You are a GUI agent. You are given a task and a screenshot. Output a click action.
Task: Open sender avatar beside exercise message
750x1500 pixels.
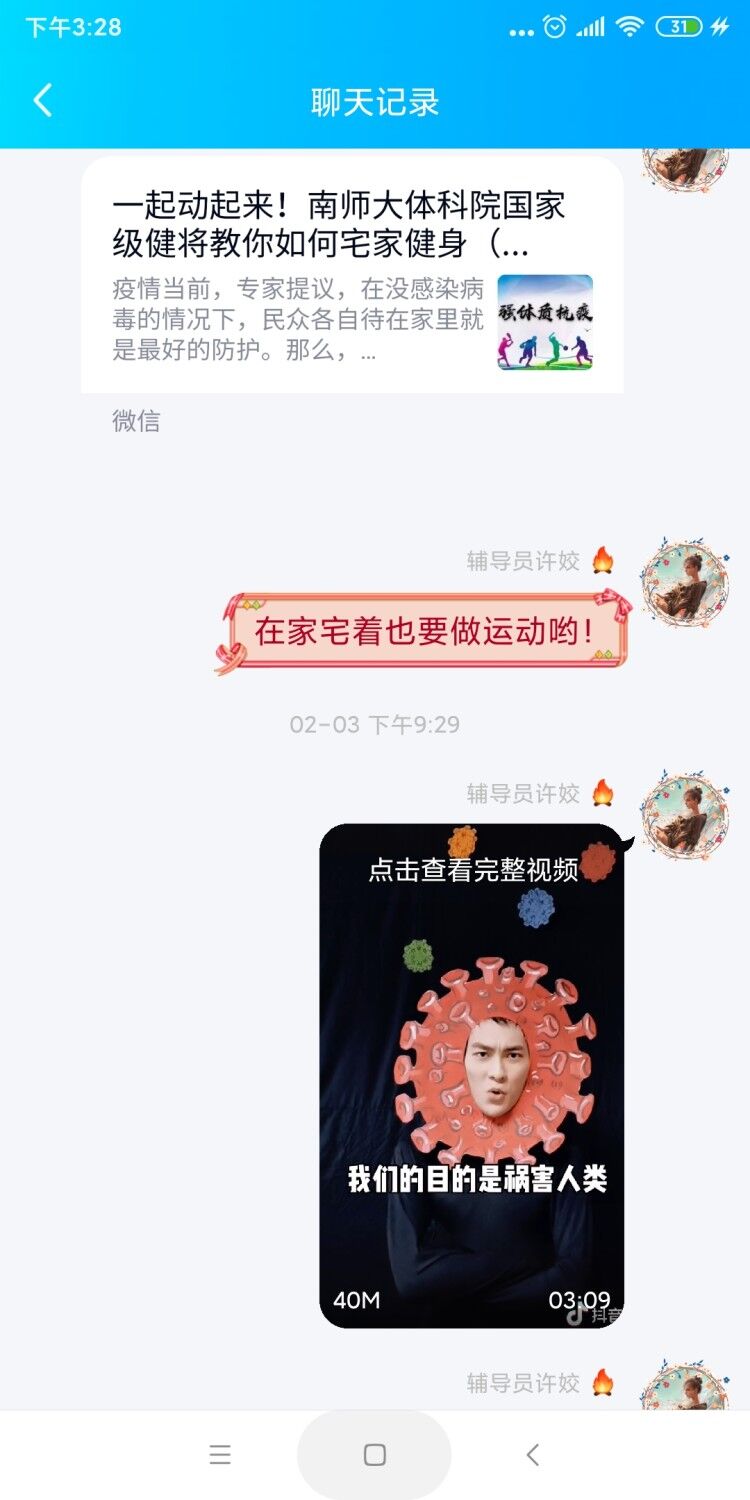pos(685,584)
